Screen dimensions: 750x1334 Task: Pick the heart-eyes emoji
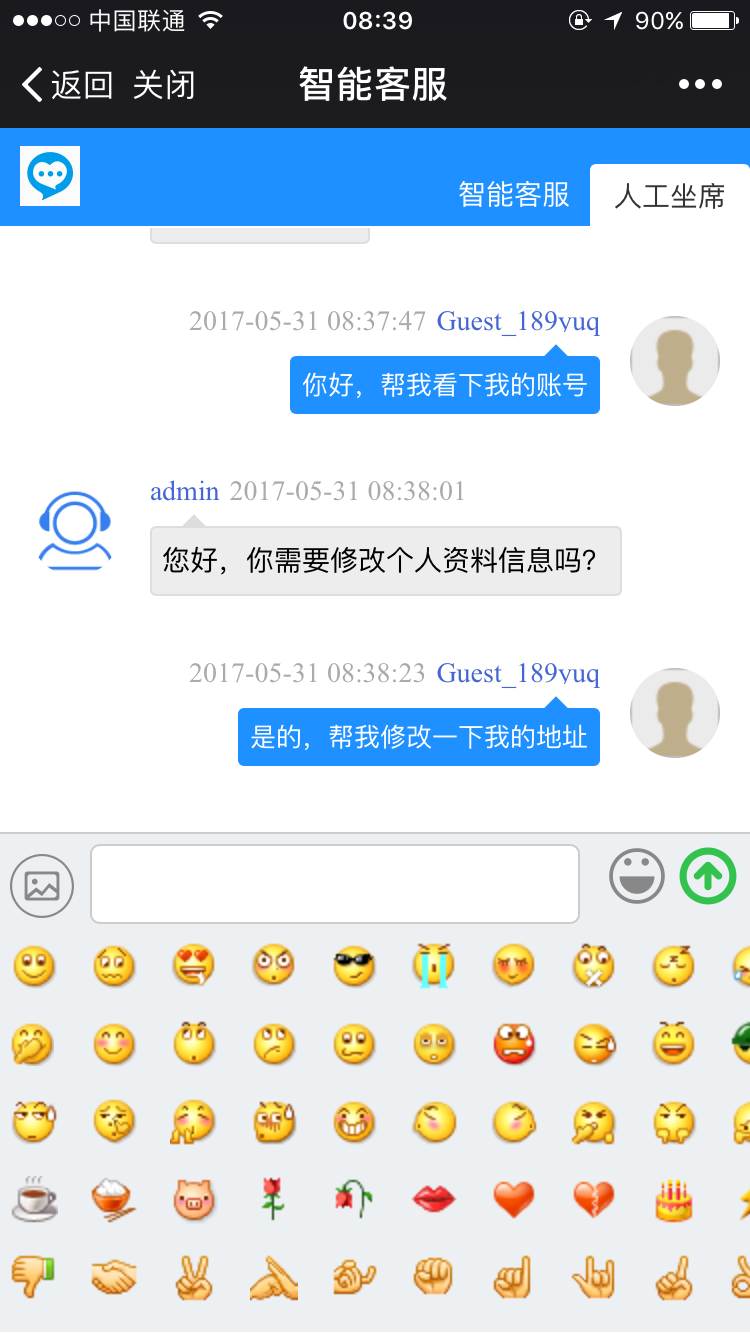coord(194,967)
